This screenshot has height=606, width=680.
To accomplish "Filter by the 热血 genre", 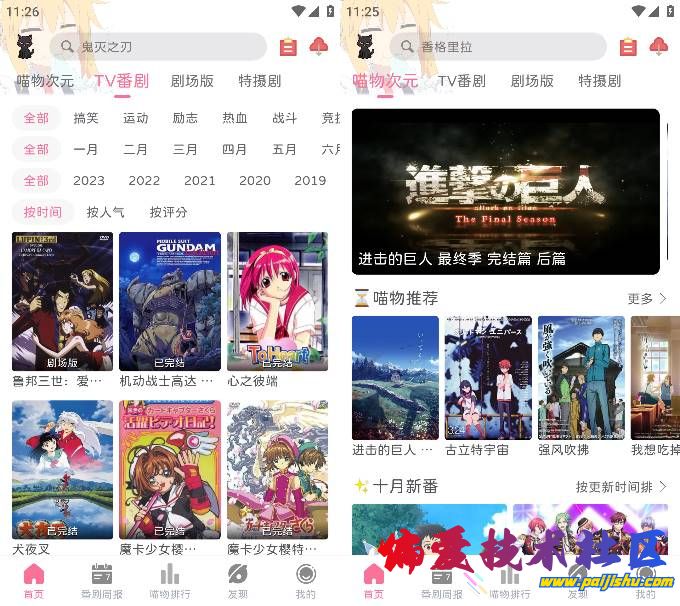I will [x=235, y=118].
